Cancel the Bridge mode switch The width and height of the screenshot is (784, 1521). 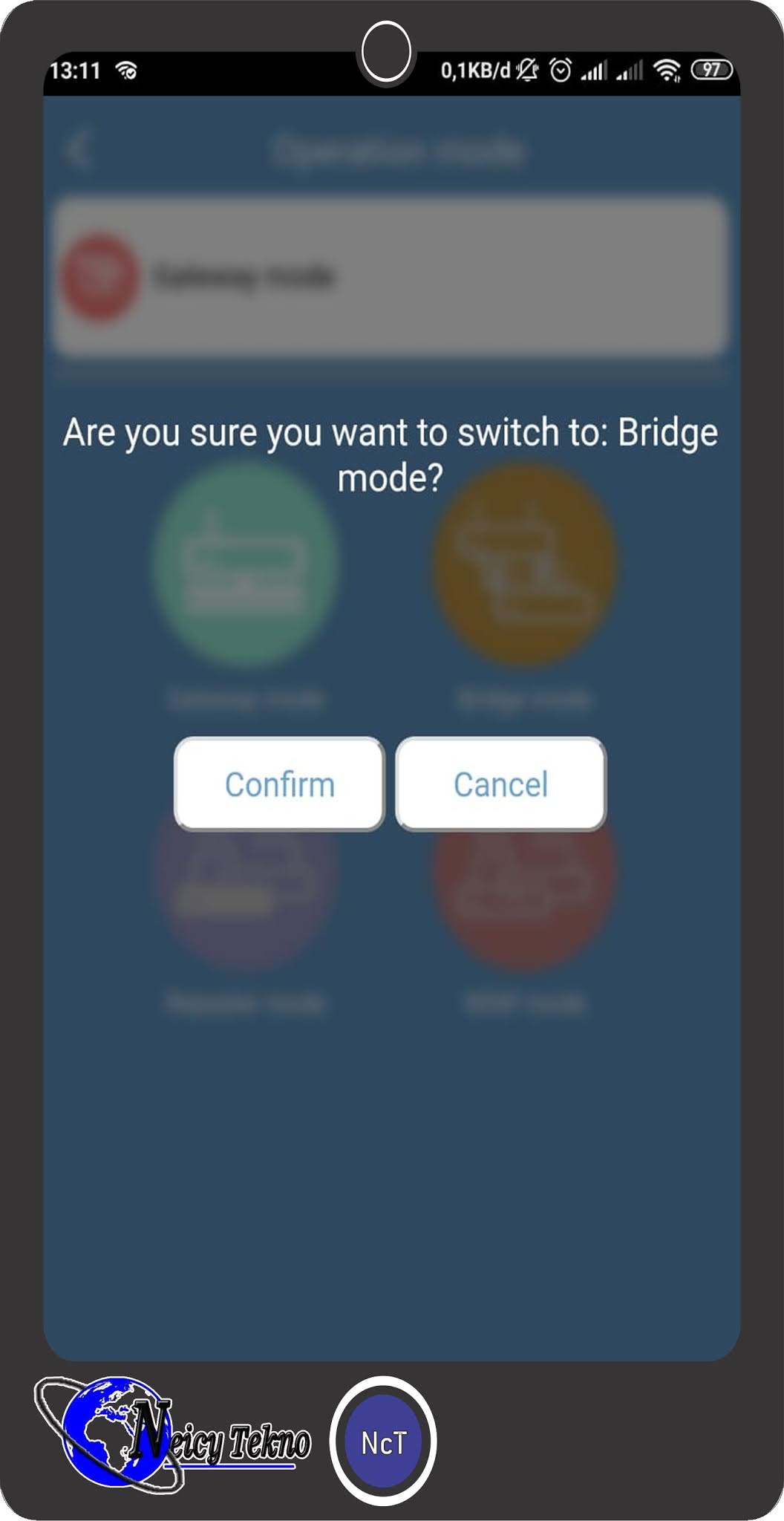pyautogui.click(x=501, y=784)
